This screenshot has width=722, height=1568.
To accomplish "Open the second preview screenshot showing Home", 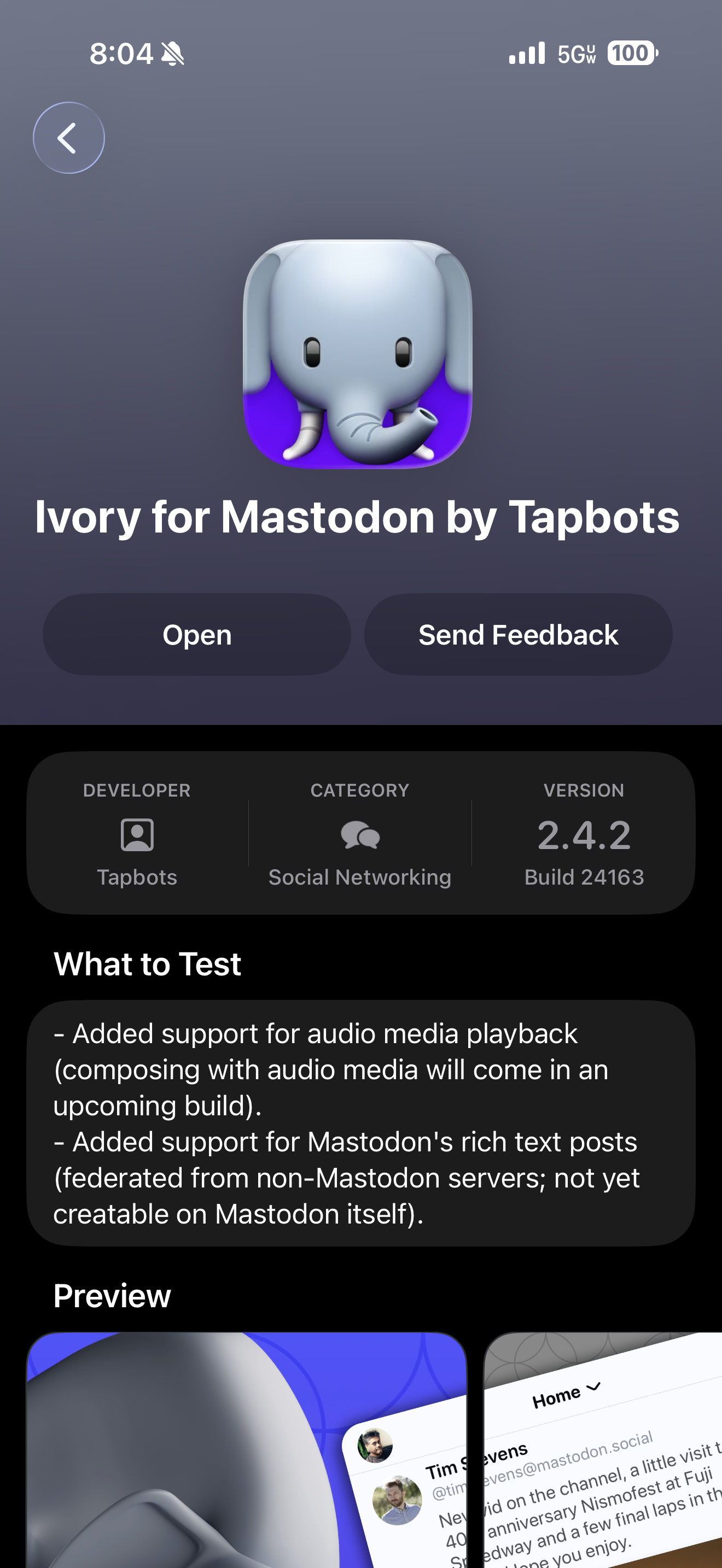I will (603, 1449).
